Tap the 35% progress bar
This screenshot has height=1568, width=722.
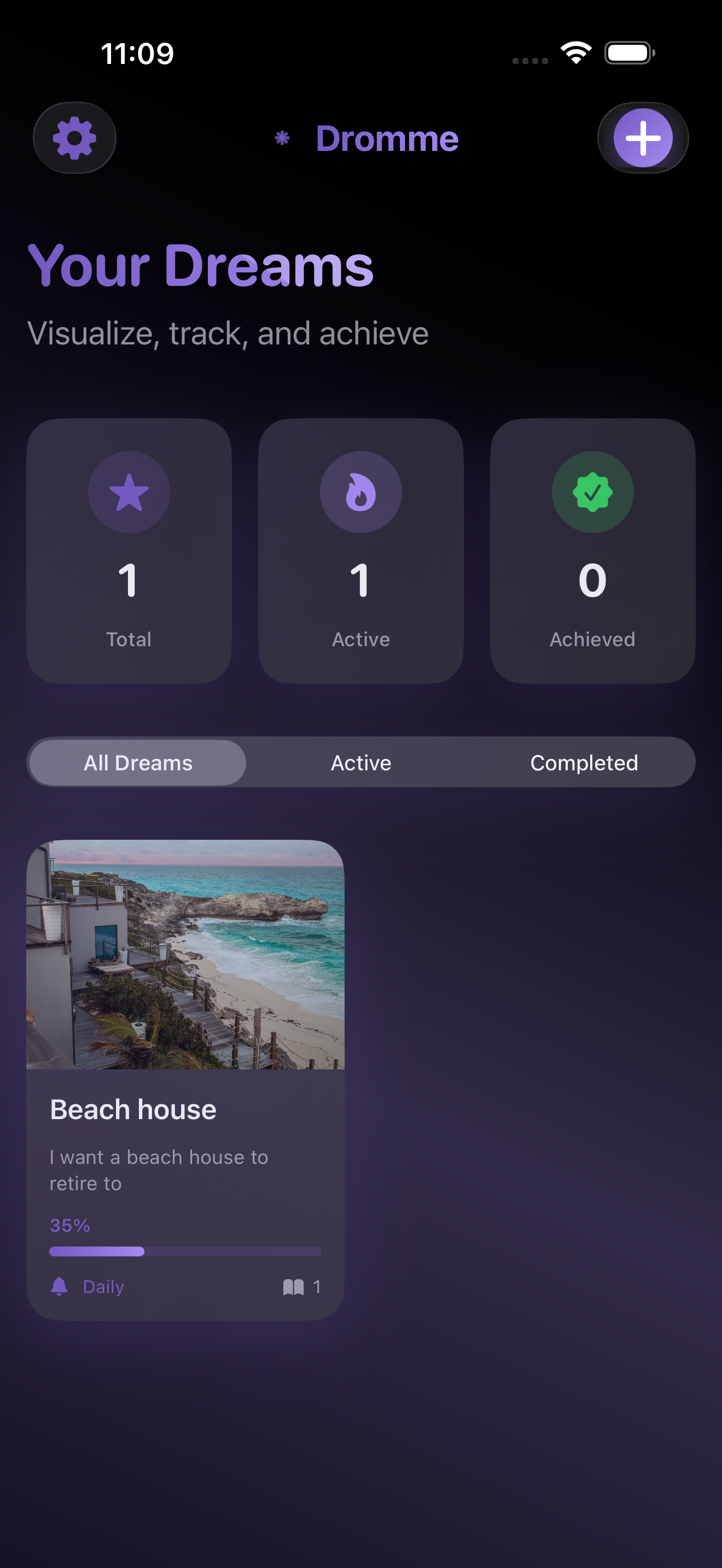(184, 1251)
